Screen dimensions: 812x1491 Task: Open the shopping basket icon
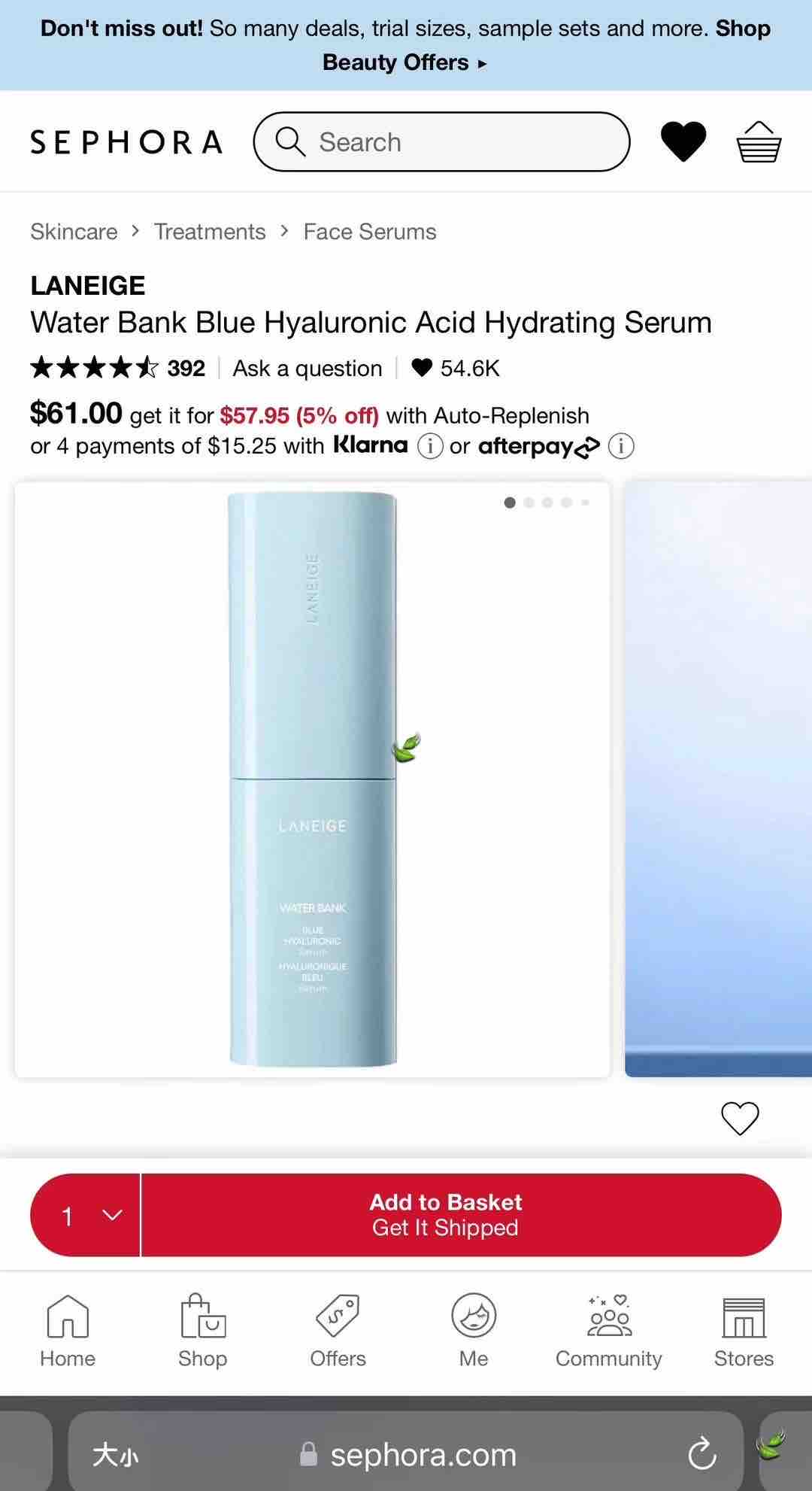point(759,141)
